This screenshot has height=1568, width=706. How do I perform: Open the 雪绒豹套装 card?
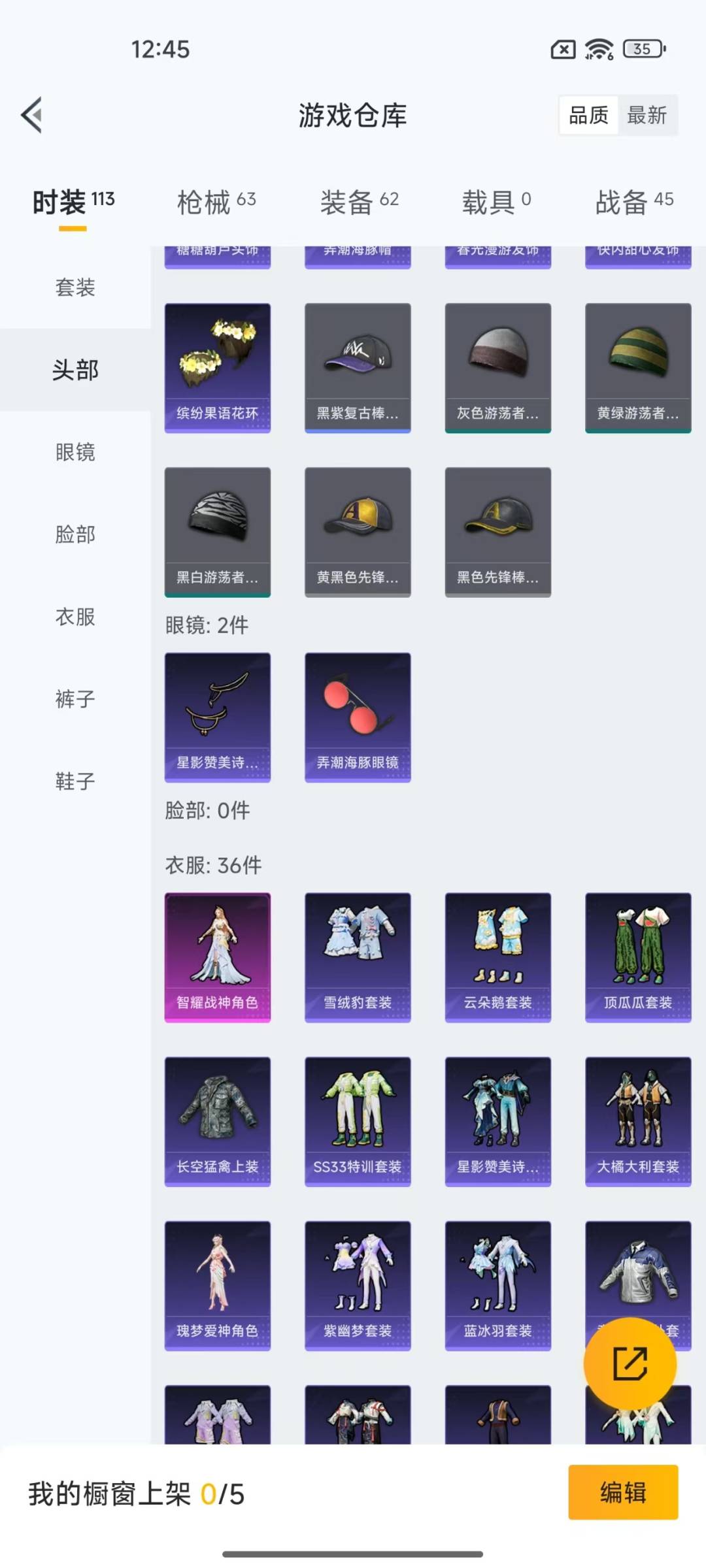358,958
